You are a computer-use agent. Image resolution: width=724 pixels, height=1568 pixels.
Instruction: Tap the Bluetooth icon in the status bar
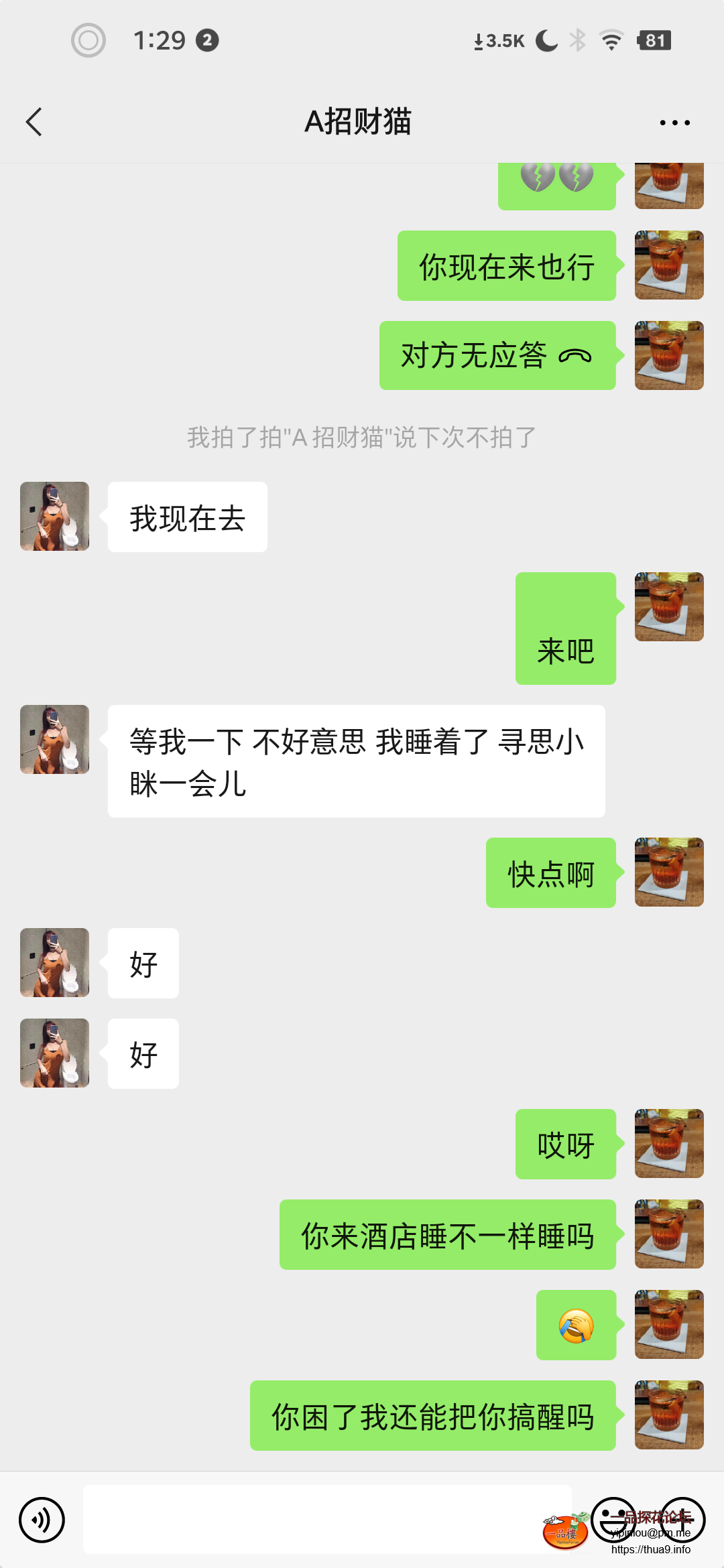click(x=579, y=40)
